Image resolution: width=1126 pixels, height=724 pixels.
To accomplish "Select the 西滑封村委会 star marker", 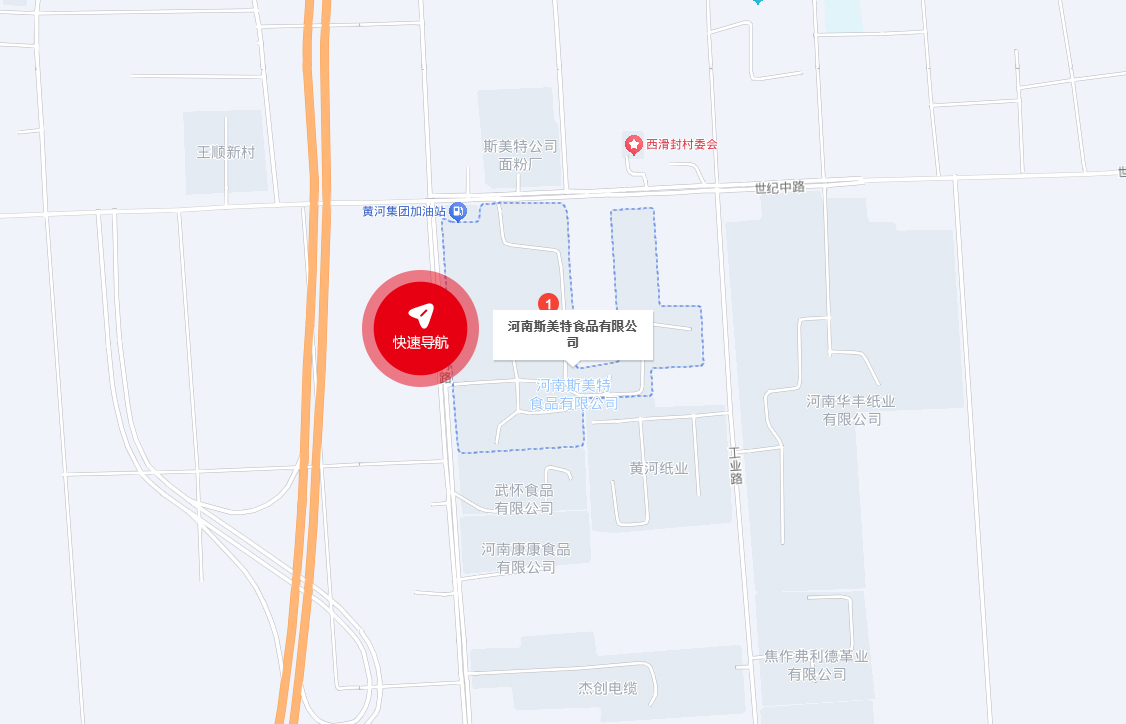I will pyautogui.click(x=633, y=144).
